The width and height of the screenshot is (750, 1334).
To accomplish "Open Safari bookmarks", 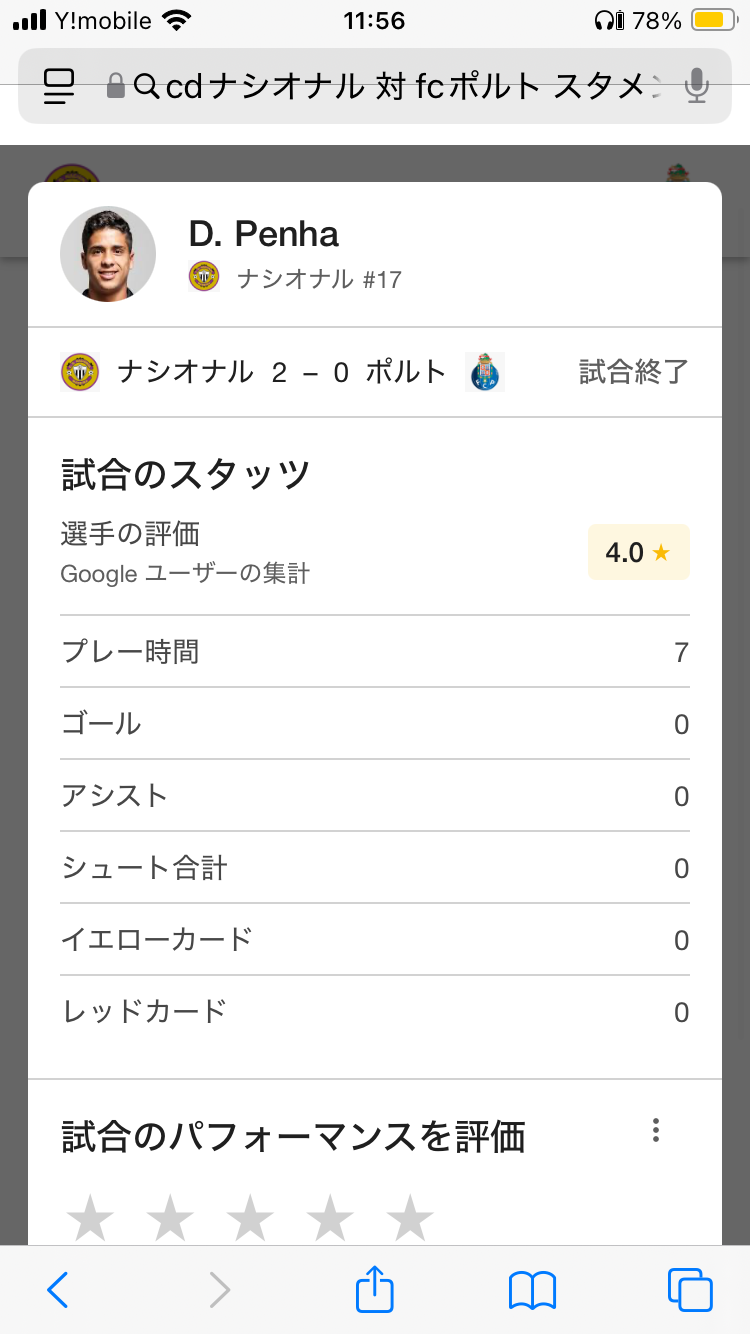I will click(532, 1290).
